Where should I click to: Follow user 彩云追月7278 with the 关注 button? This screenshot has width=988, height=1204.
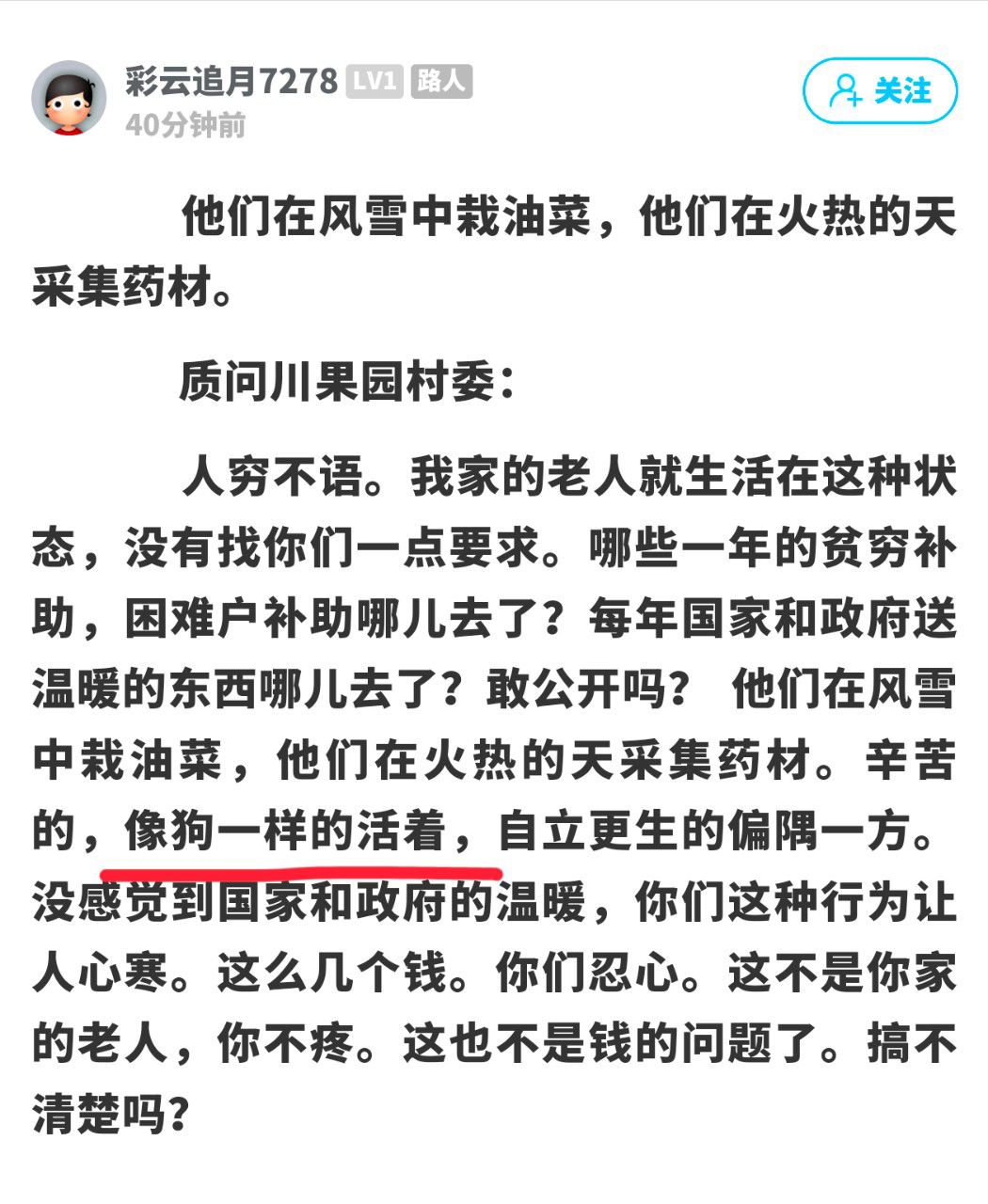880,91
